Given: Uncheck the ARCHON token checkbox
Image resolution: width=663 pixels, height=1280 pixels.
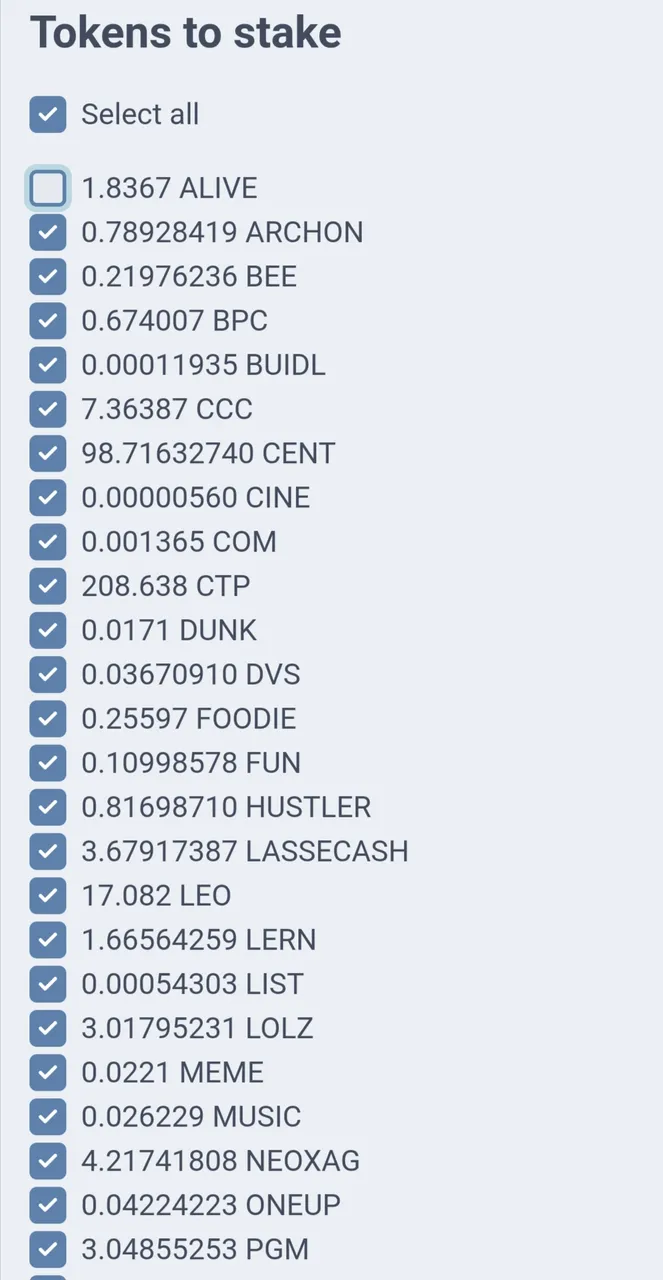Looking at the screenshot, I should click(47, 232).
